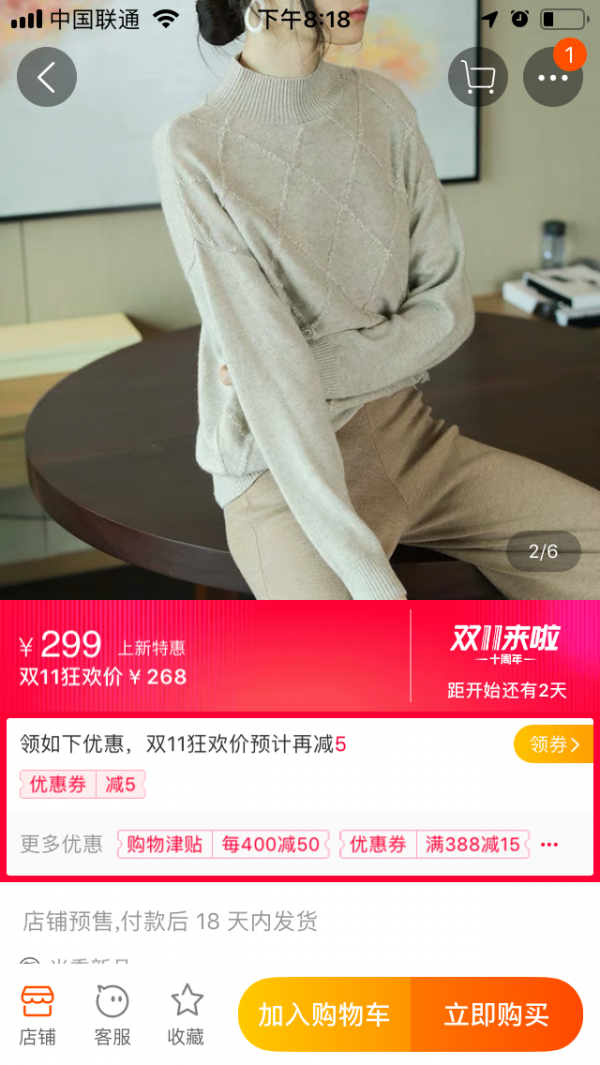Visit the 店铺 store page
The height and width of the screenshot is (1065, 600).
tap(38, 1015)
